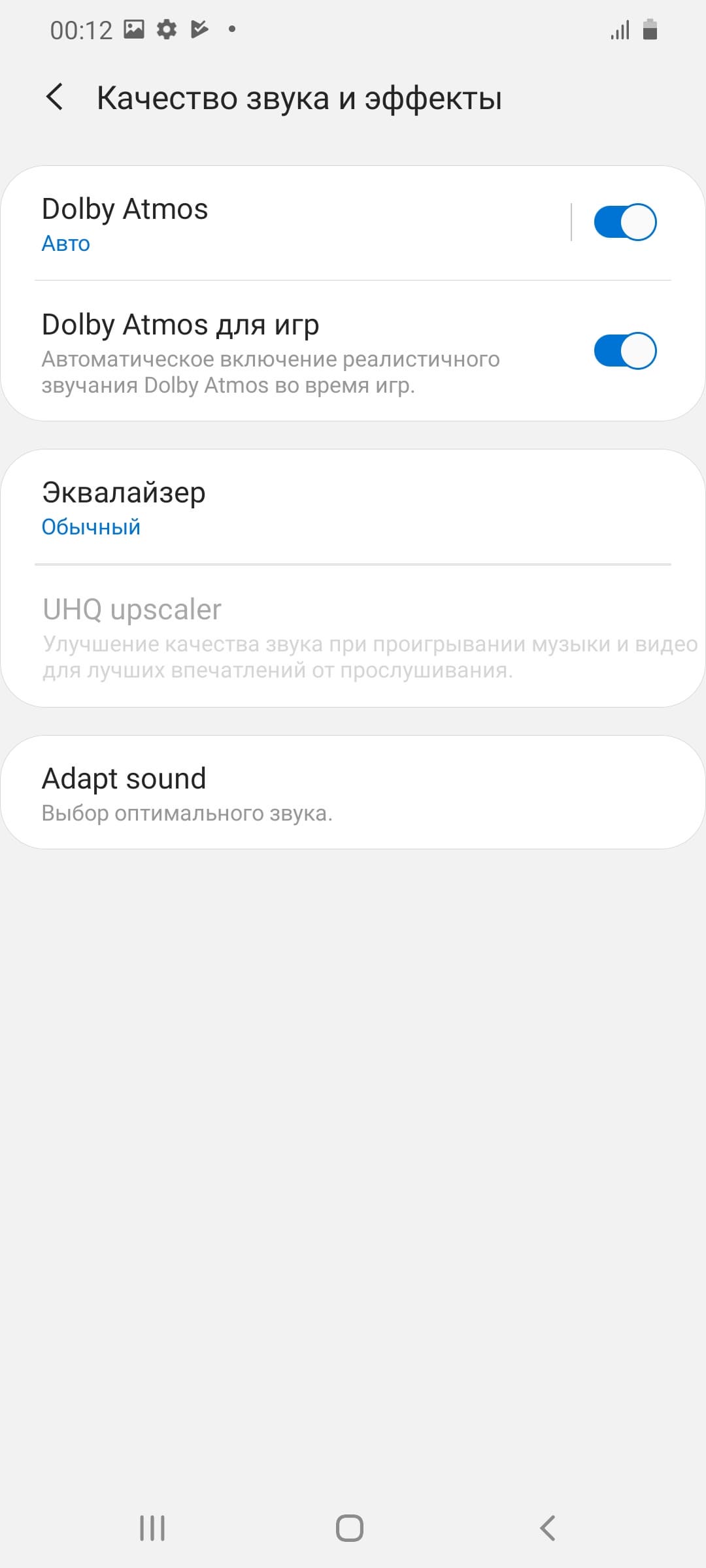Screen dimensions: 706x1568
Task: Show recent apps
Action: point(152,1528)
